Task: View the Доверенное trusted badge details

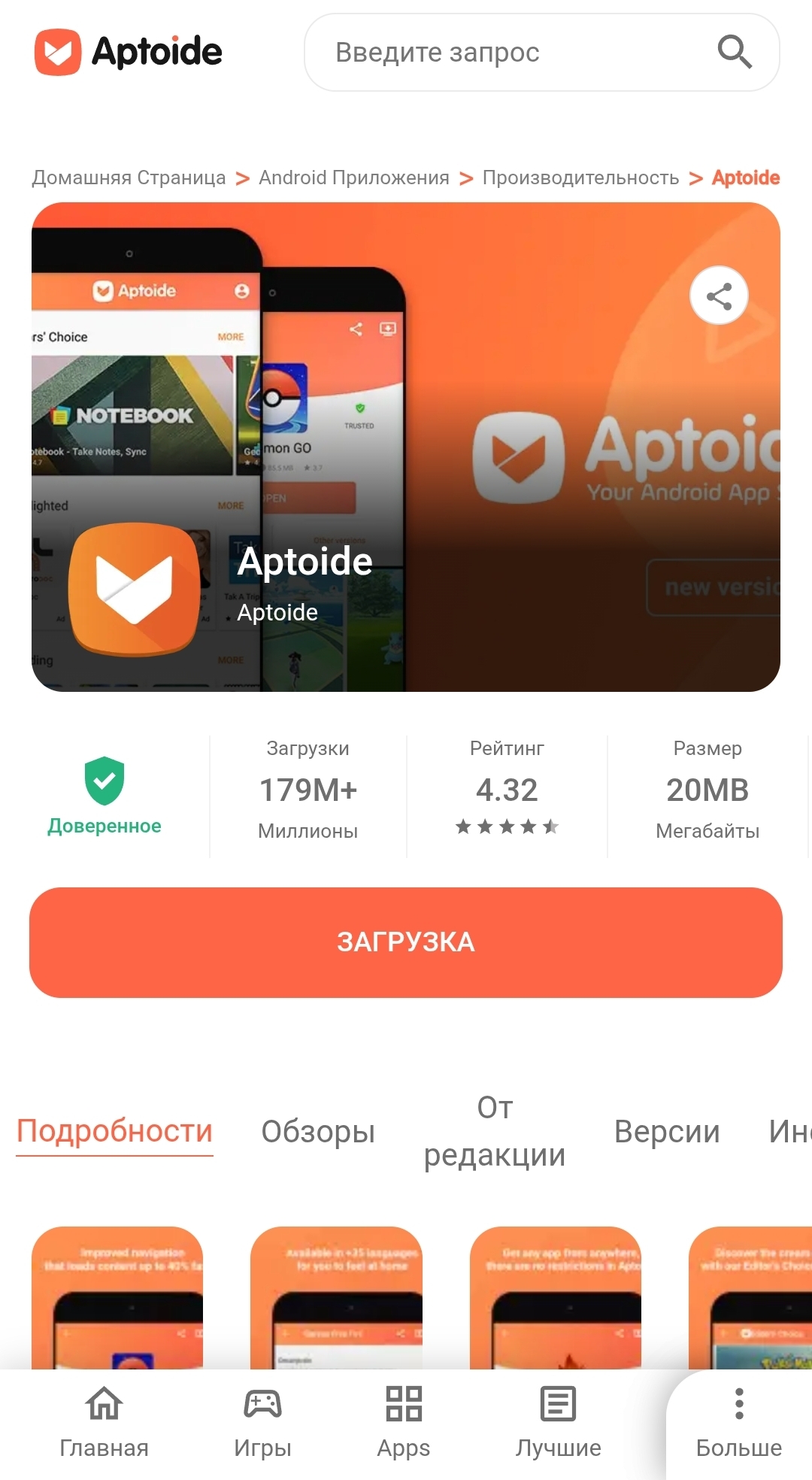Action: pos(105,796)
